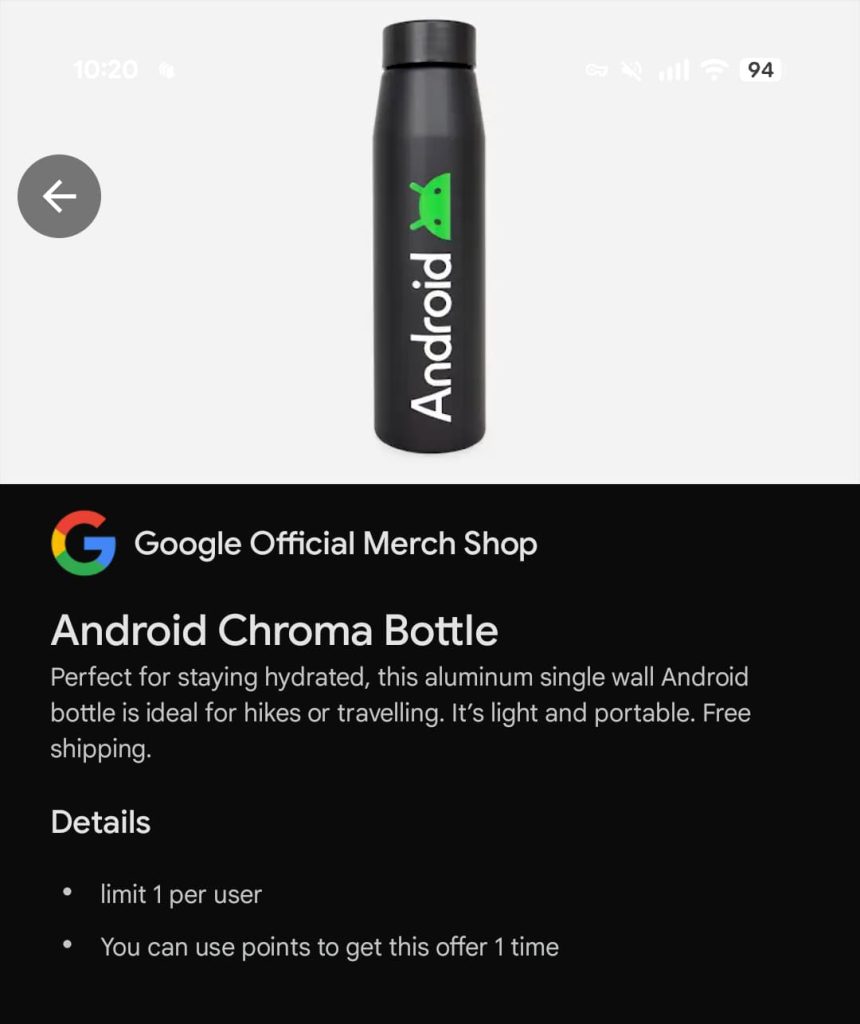Go back using the arrow button
Viewport: 860px width, 1024px height.
pyautogui.click(x=59, y=196)
